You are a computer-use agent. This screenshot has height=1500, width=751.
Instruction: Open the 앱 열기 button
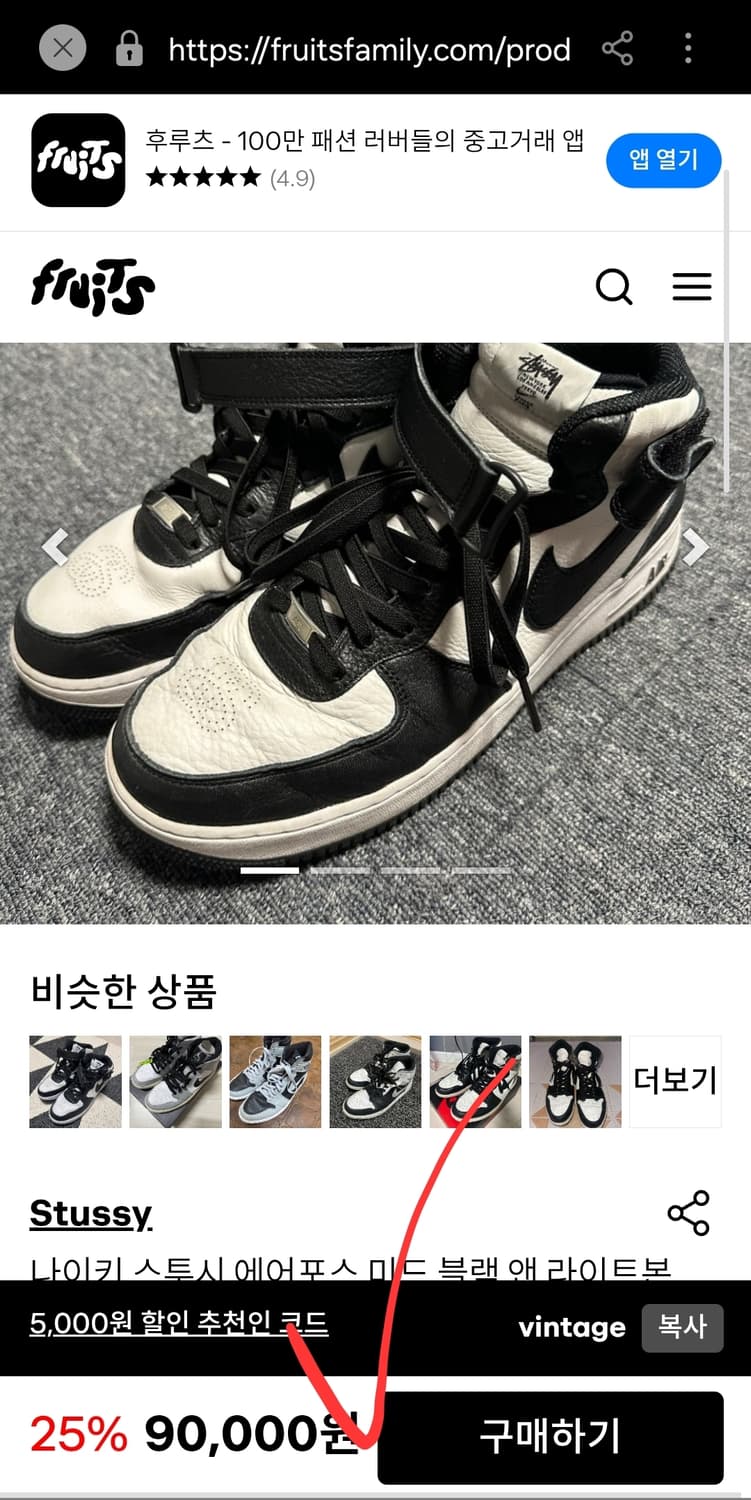663,160
